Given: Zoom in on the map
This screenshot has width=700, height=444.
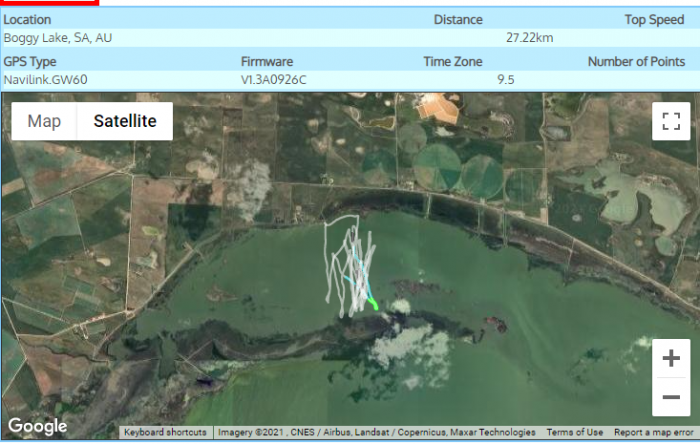Looking at the screenshot, I should tap(671, 358).
